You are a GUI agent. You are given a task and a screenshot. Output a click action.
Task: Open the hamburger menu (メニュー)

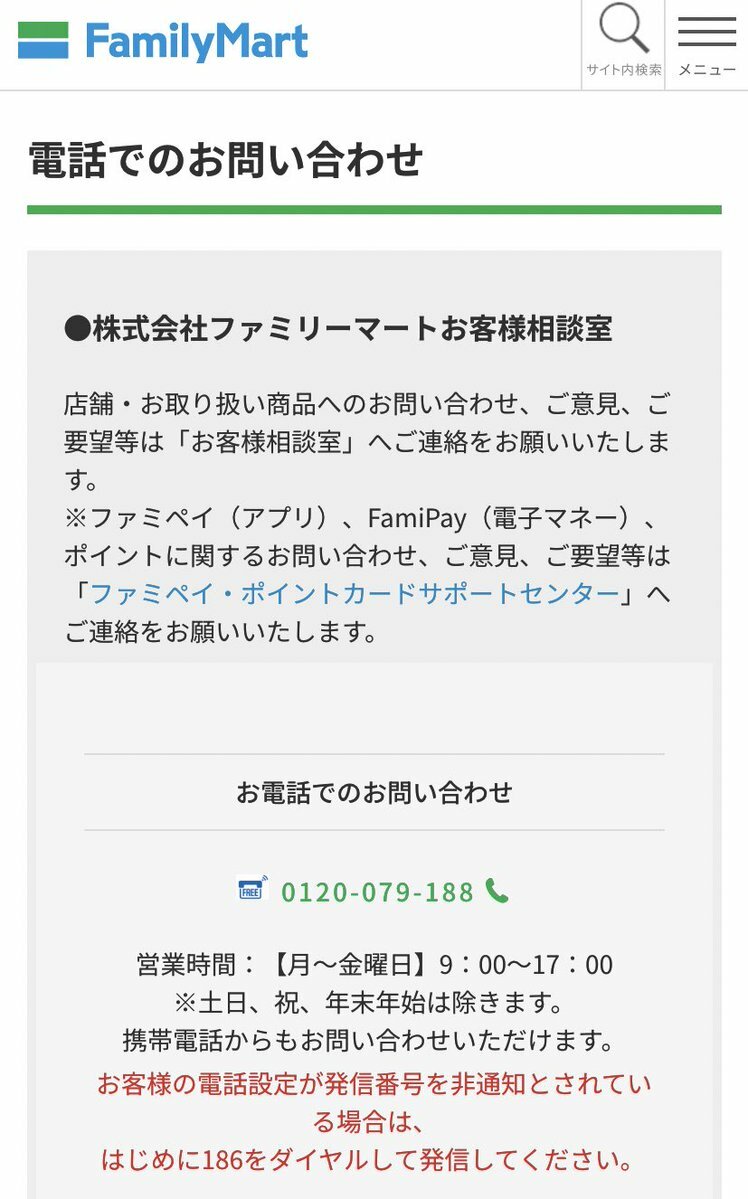707,42
